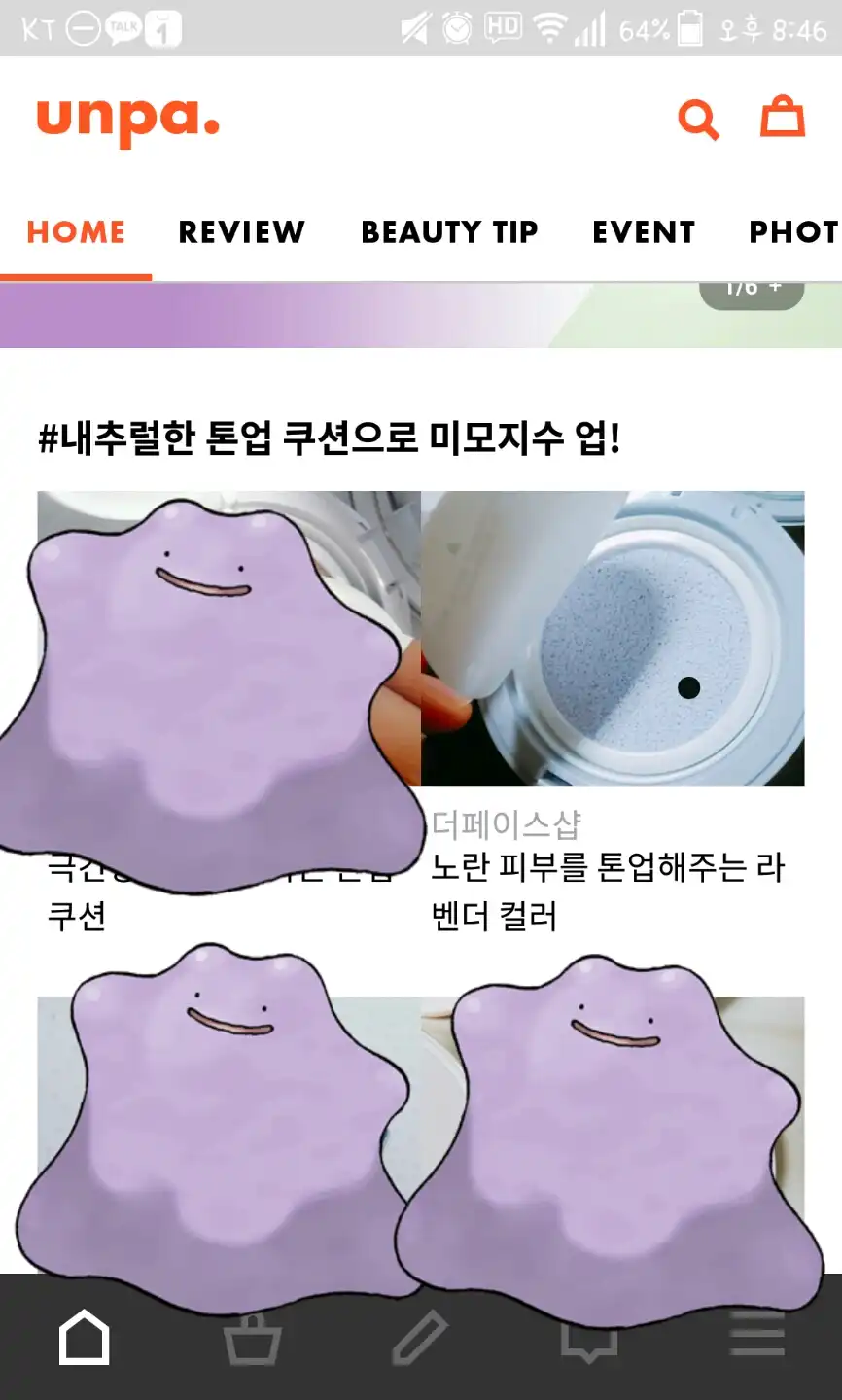This screenshot has width=842, height=1400.
Task: Switch to the EVENT tab
Action: pyautogui.click(x=643, y=231)
